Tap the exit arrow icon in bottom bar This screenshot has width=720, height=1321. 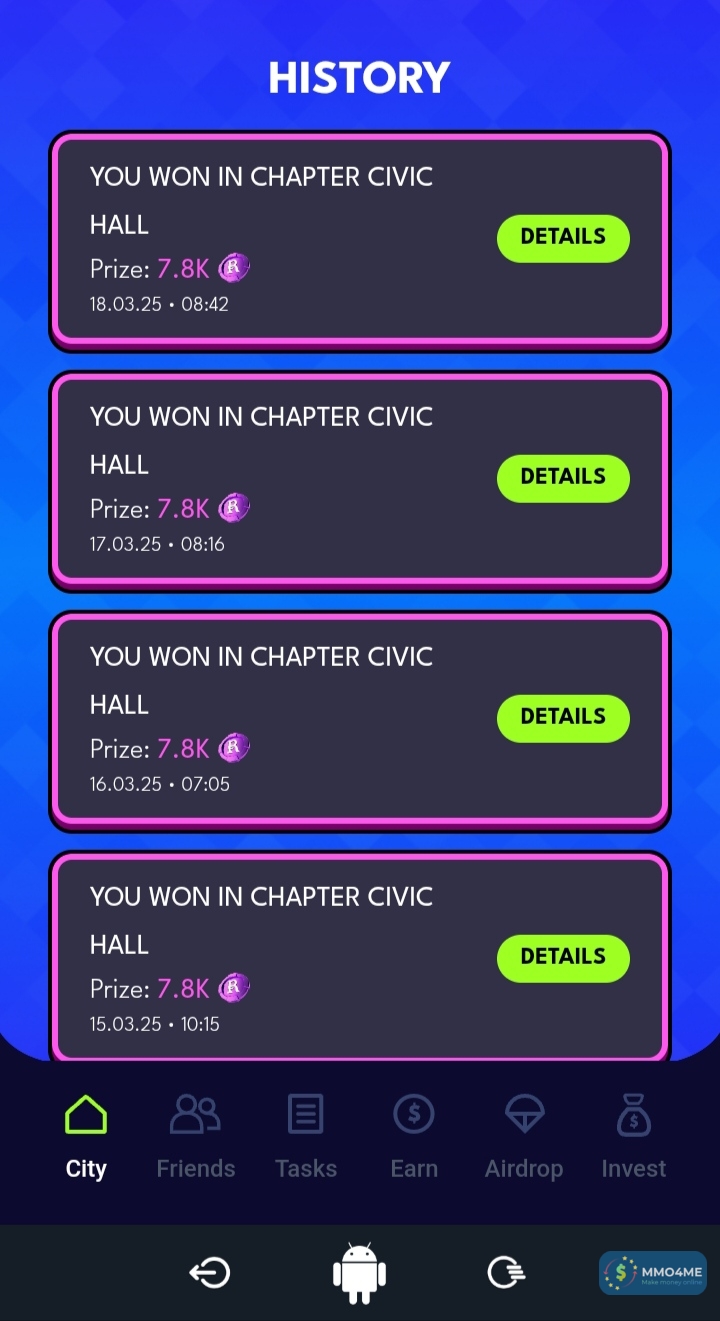click(210, 1273)
